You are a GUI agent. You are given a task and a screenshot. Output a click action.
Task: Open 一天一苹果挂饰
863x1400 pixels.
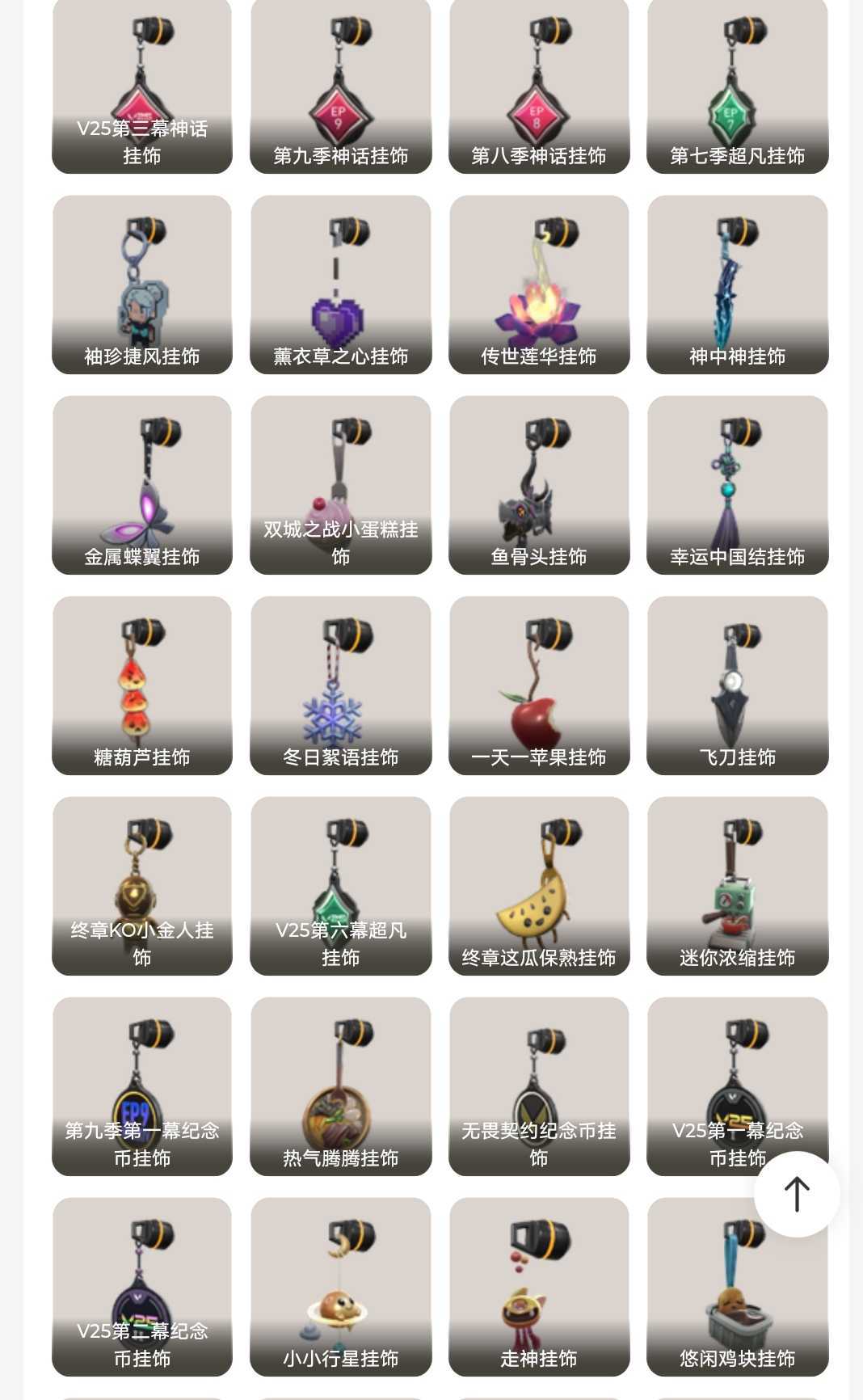pos(539,685)
